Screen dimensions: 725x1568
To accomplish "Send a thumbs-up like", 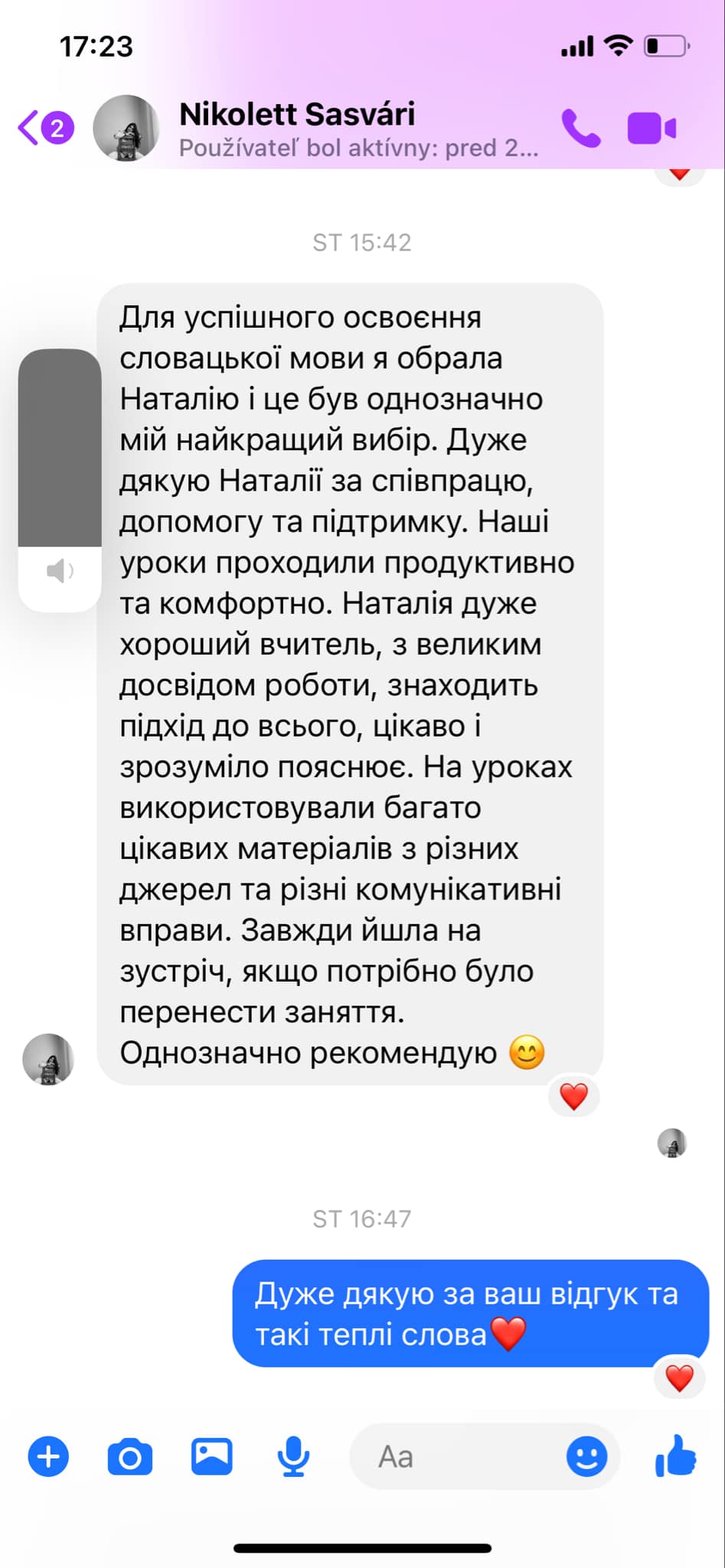I will tap(676, 1455).
